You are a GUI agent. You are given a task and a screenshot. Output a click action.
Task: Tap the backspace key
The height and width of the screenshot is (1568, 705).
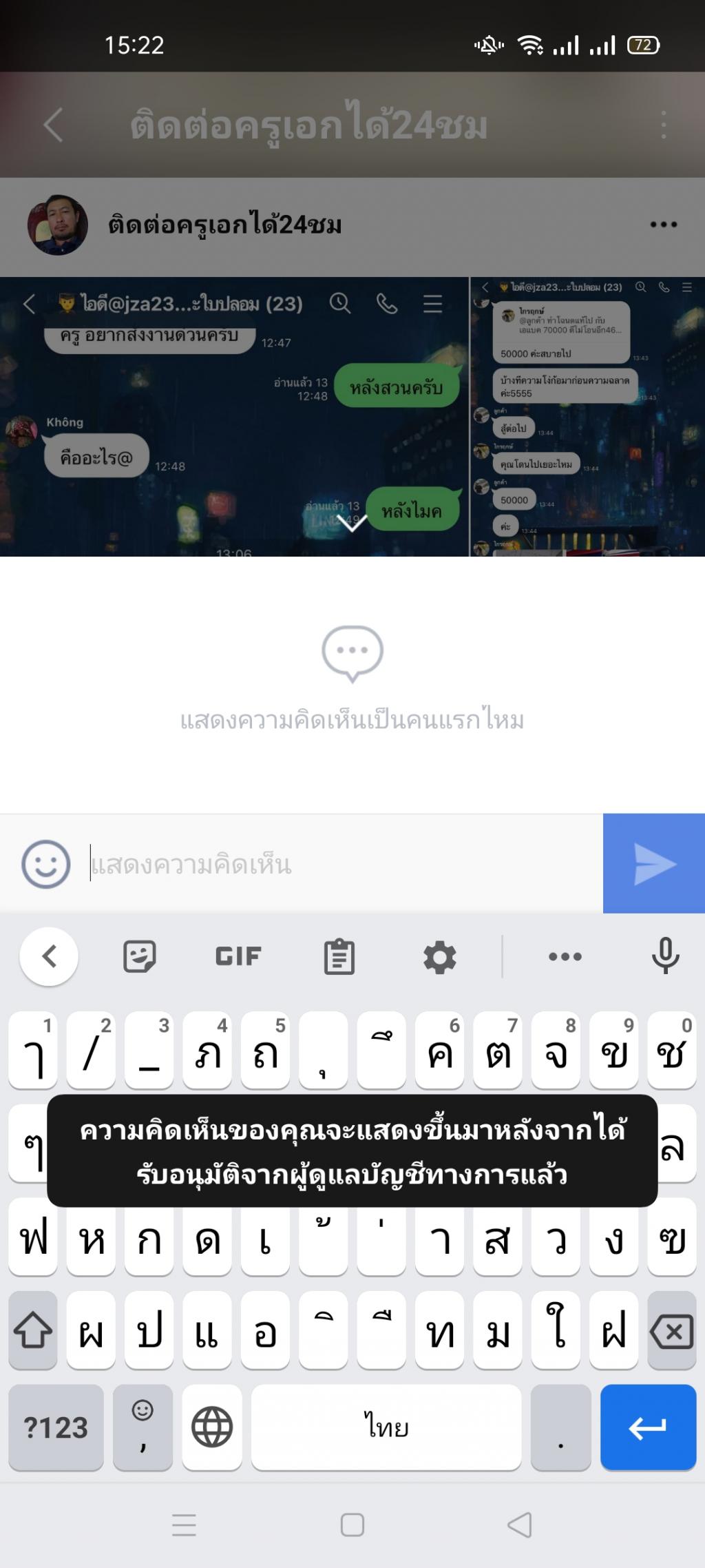point(671,1331)
